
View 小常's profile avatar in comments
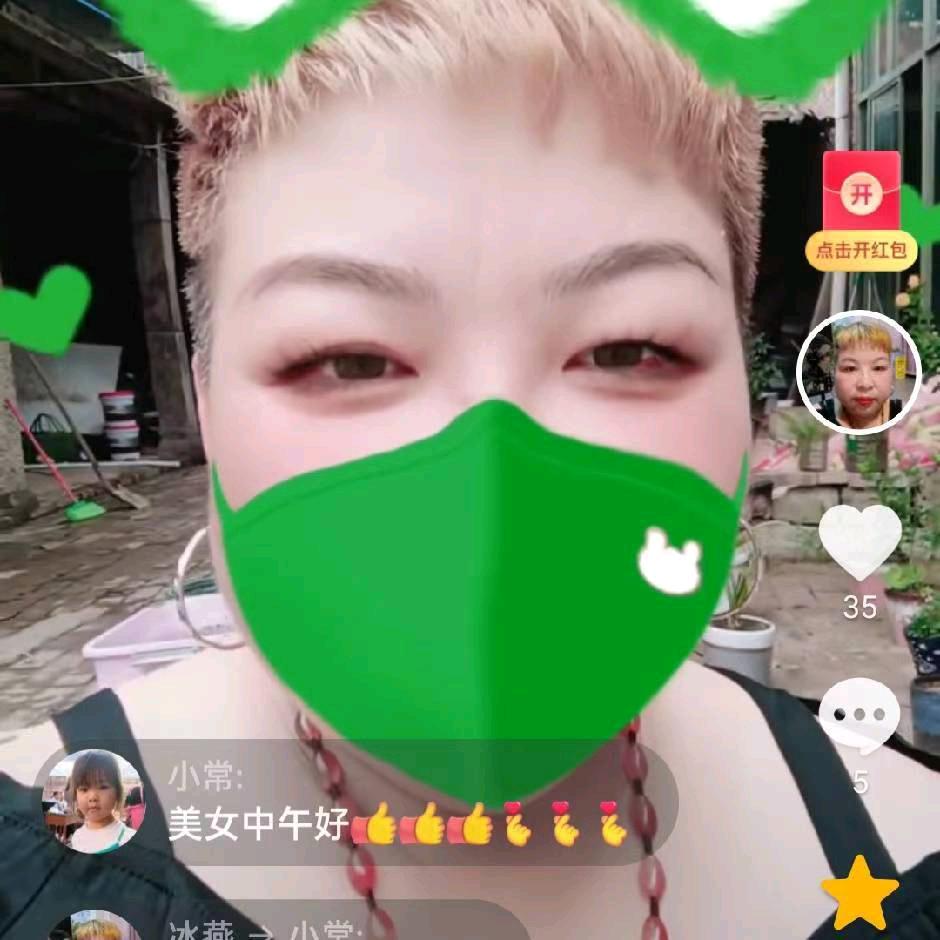95,800
